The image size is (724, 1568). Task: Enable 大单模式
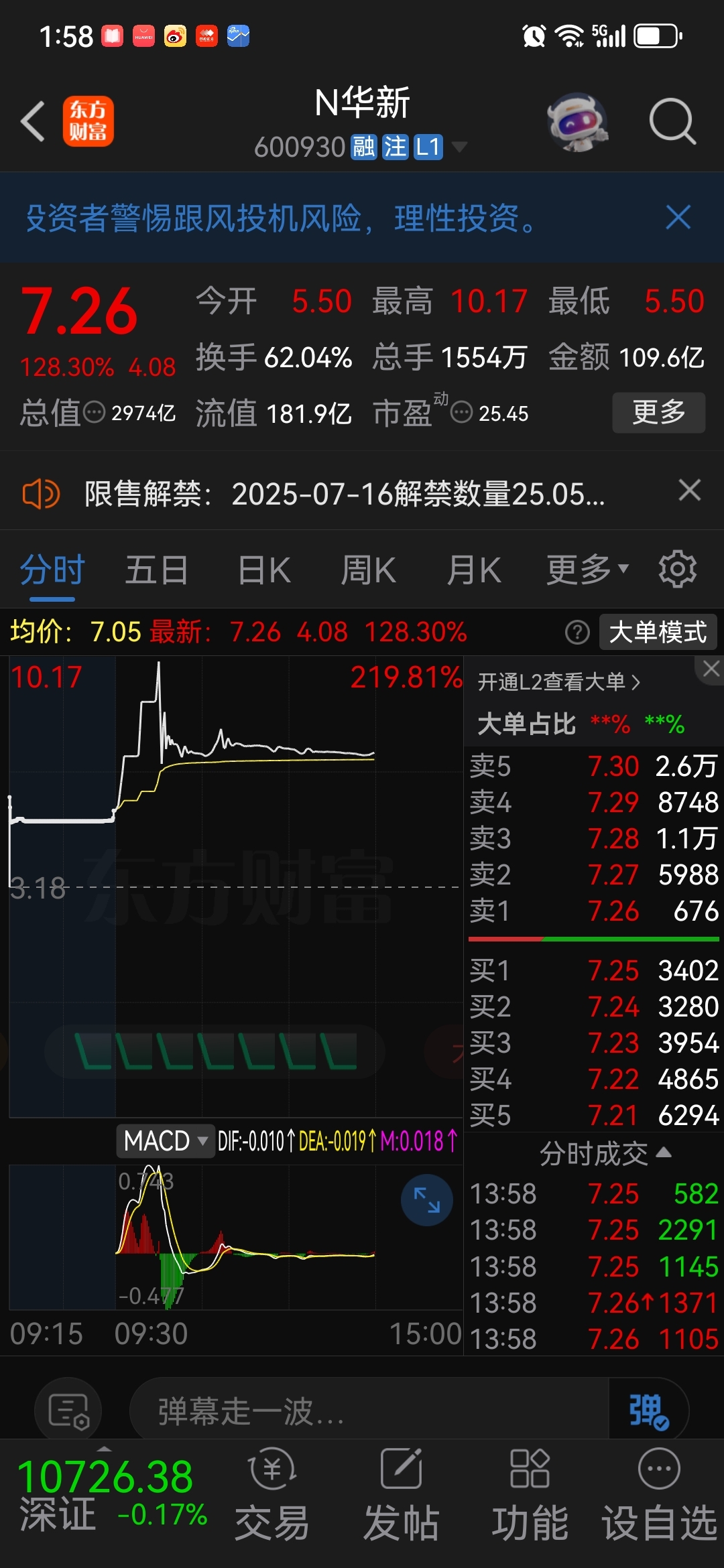click(658, 632)
